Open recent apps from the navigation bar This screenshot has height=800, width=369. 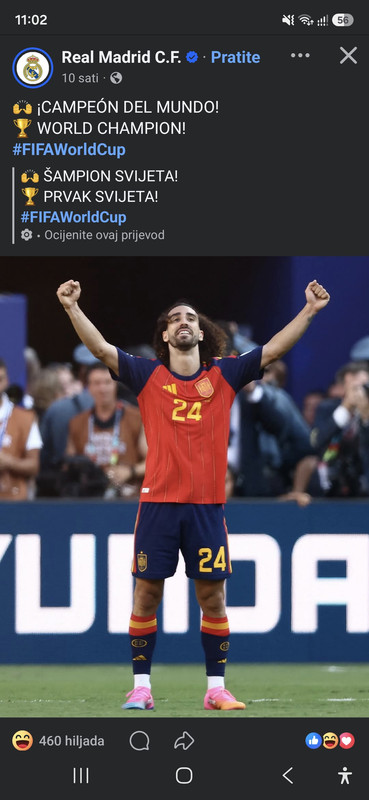pos(81,776)
